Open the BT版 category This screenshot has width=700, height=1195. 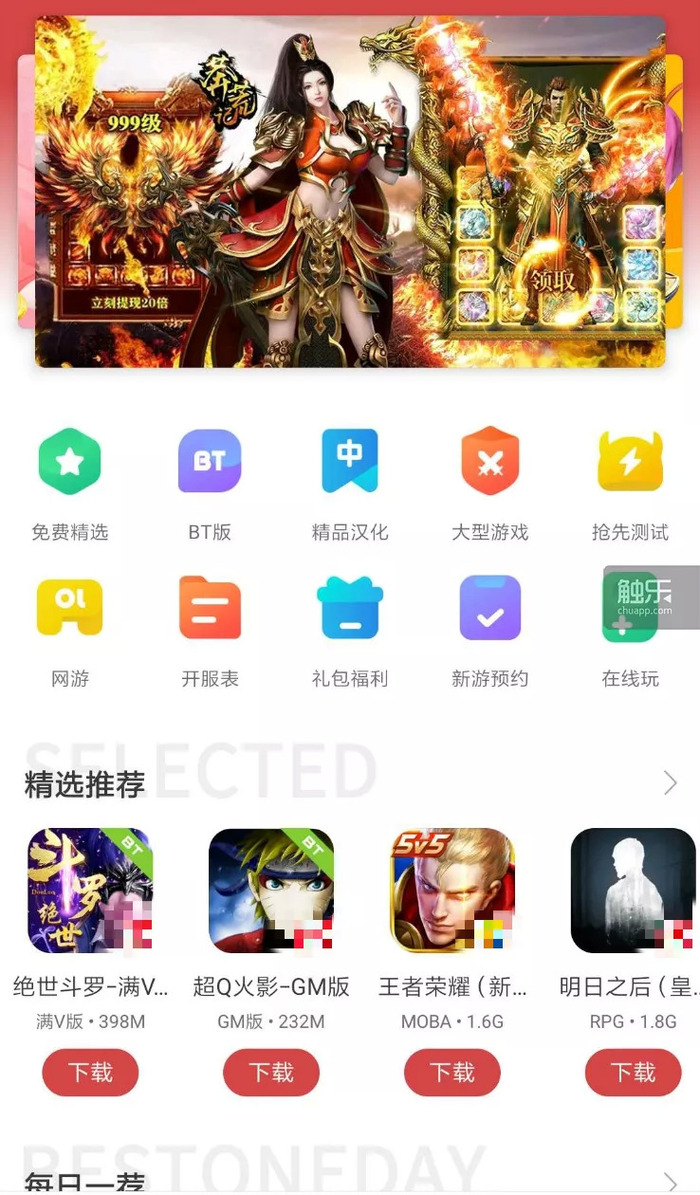[x=210, y=462]
